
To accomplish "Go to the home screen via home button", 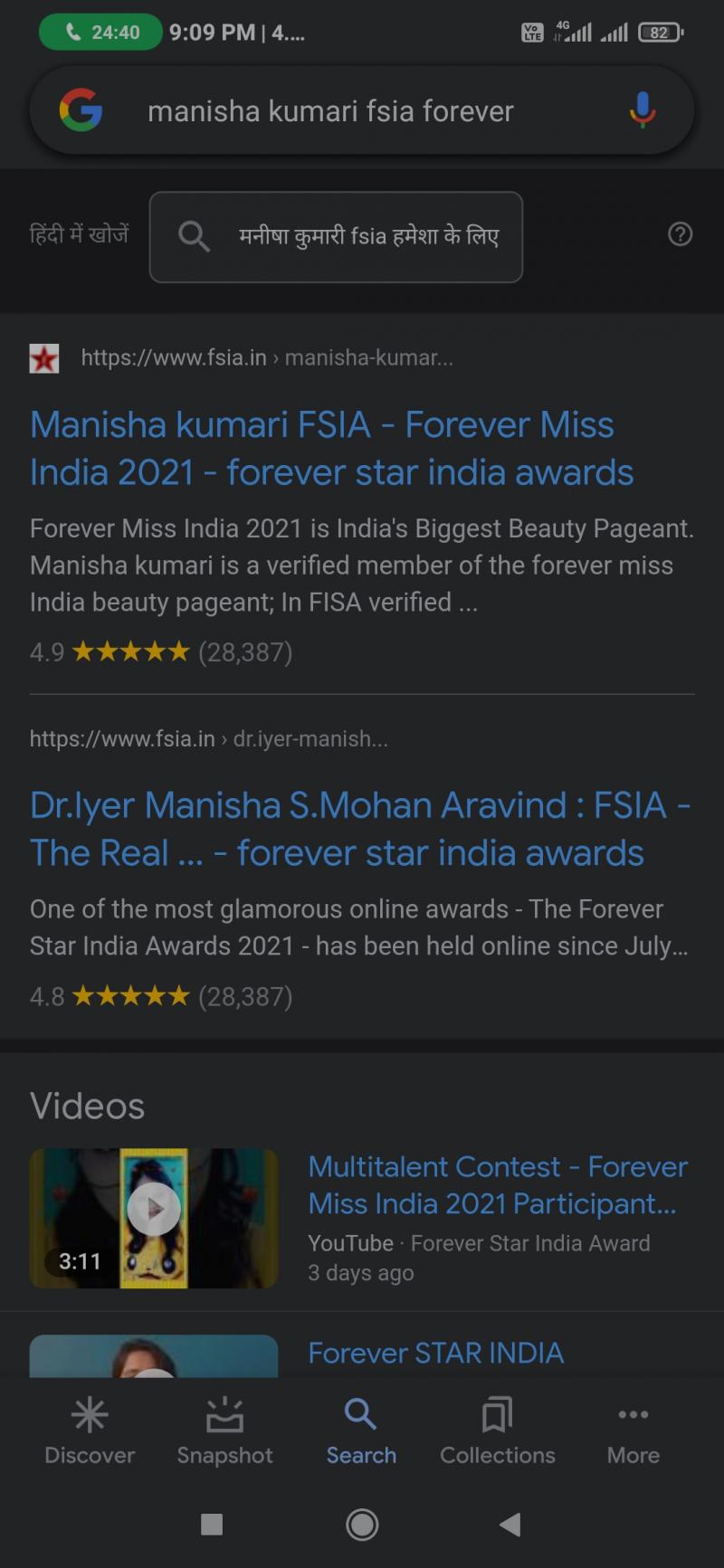I will [362, 1525].
